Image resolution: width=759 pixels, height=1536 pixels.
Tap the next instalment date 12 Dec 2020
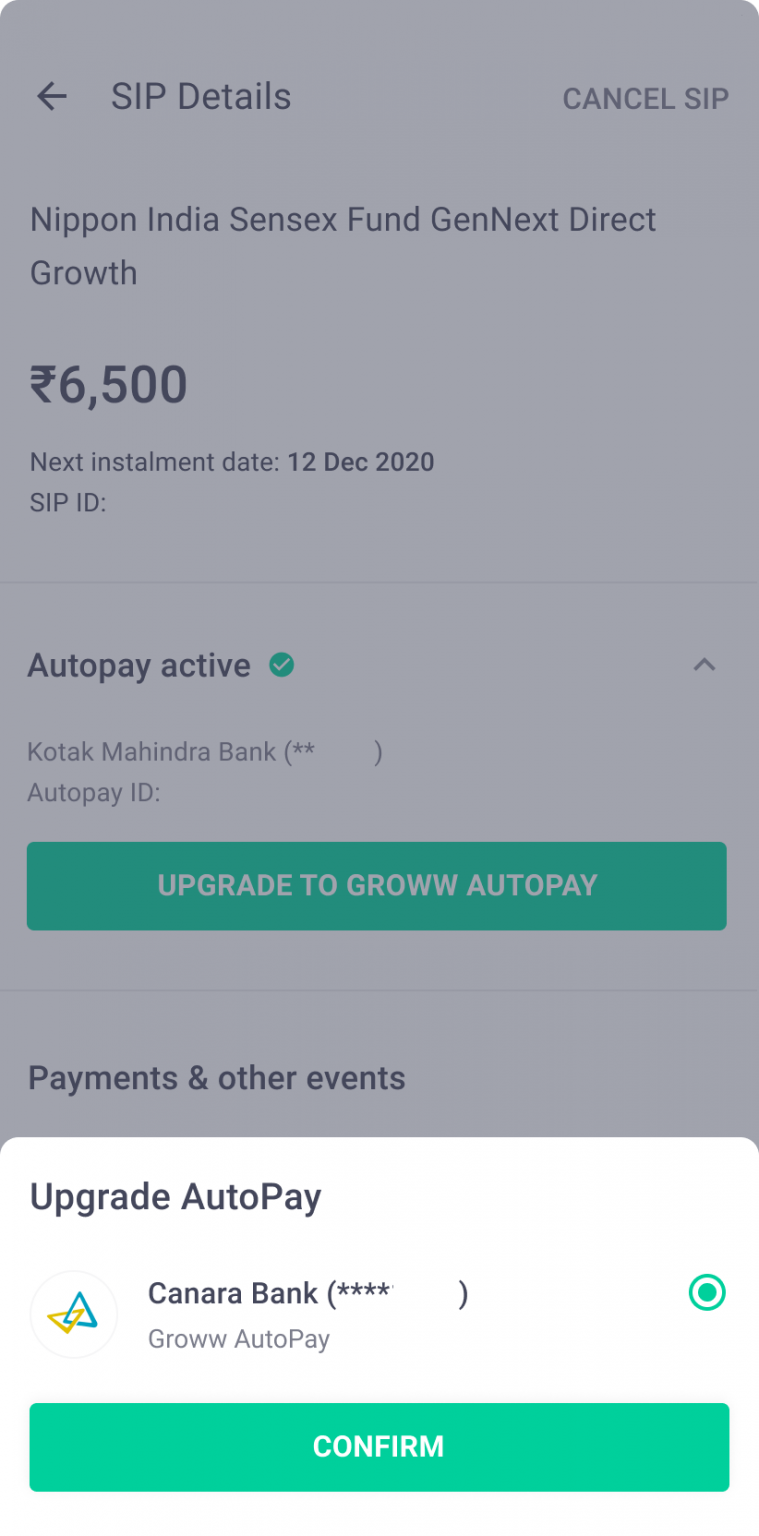point(360,462)
